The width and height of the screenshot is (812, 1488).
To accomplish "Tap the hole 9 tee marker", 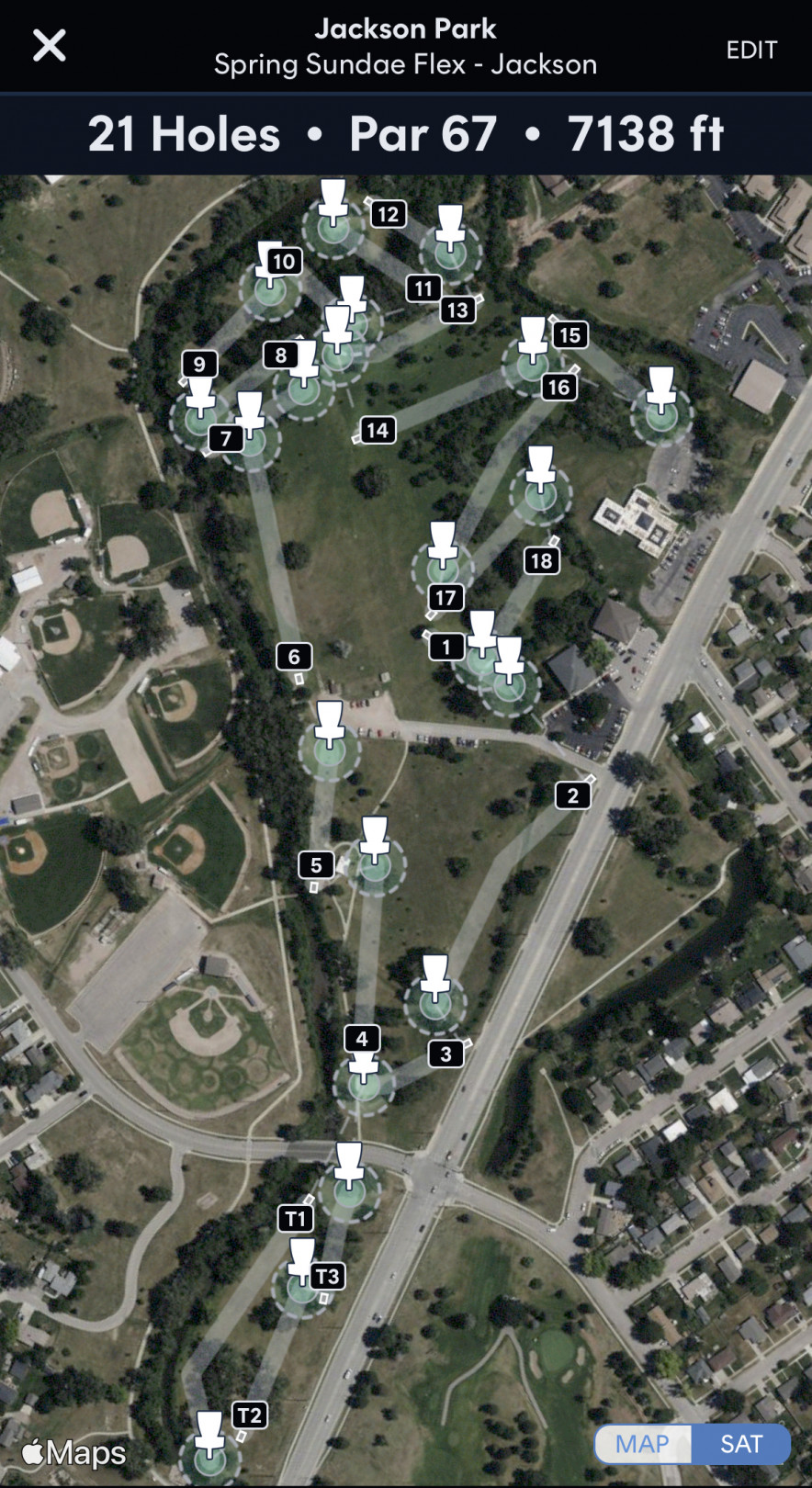I will pyautogui.click(x=199, y=364).
